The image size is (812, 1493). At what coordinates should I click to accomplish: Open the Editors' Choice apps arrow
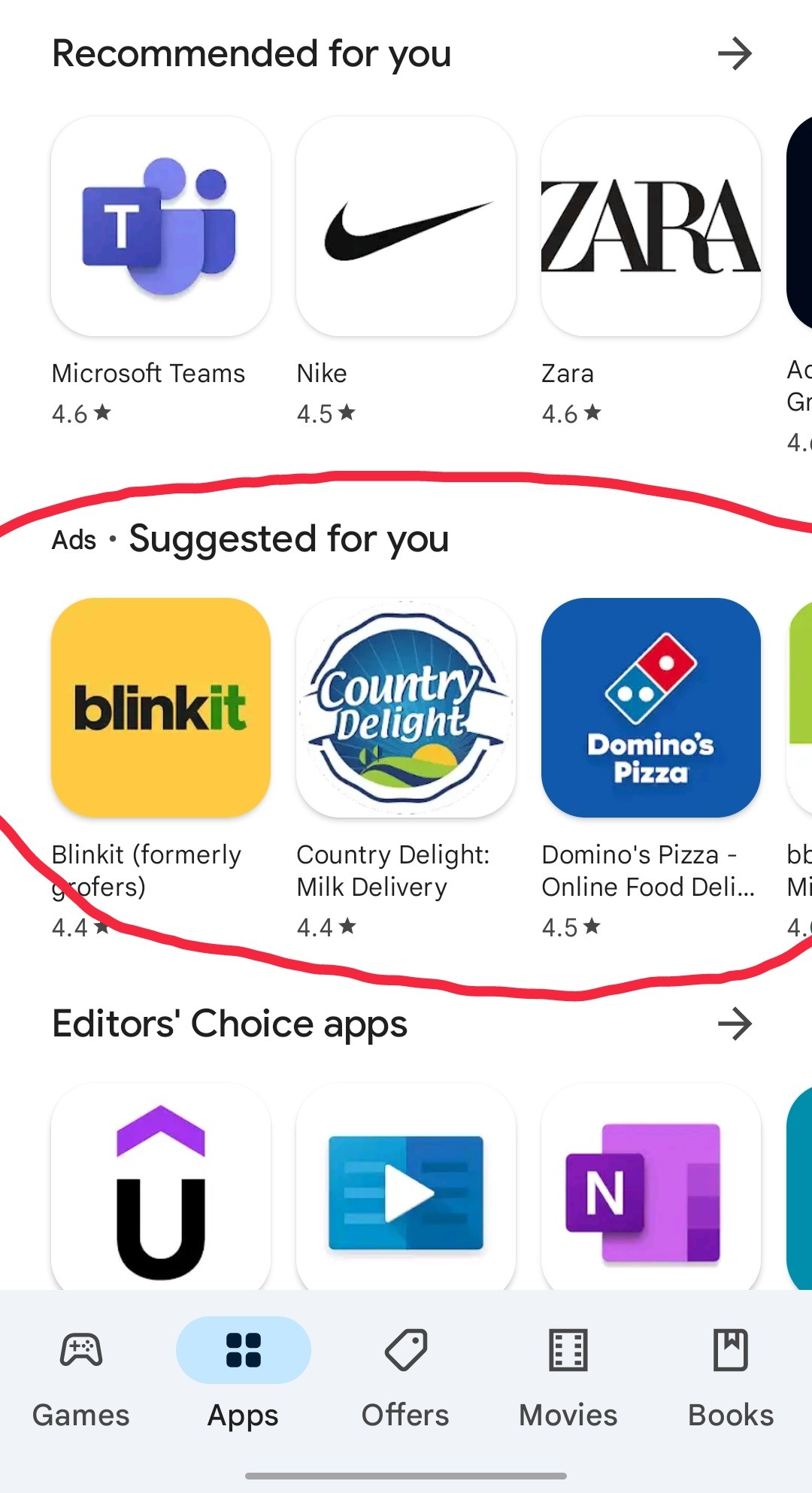tap(735, 1024)
